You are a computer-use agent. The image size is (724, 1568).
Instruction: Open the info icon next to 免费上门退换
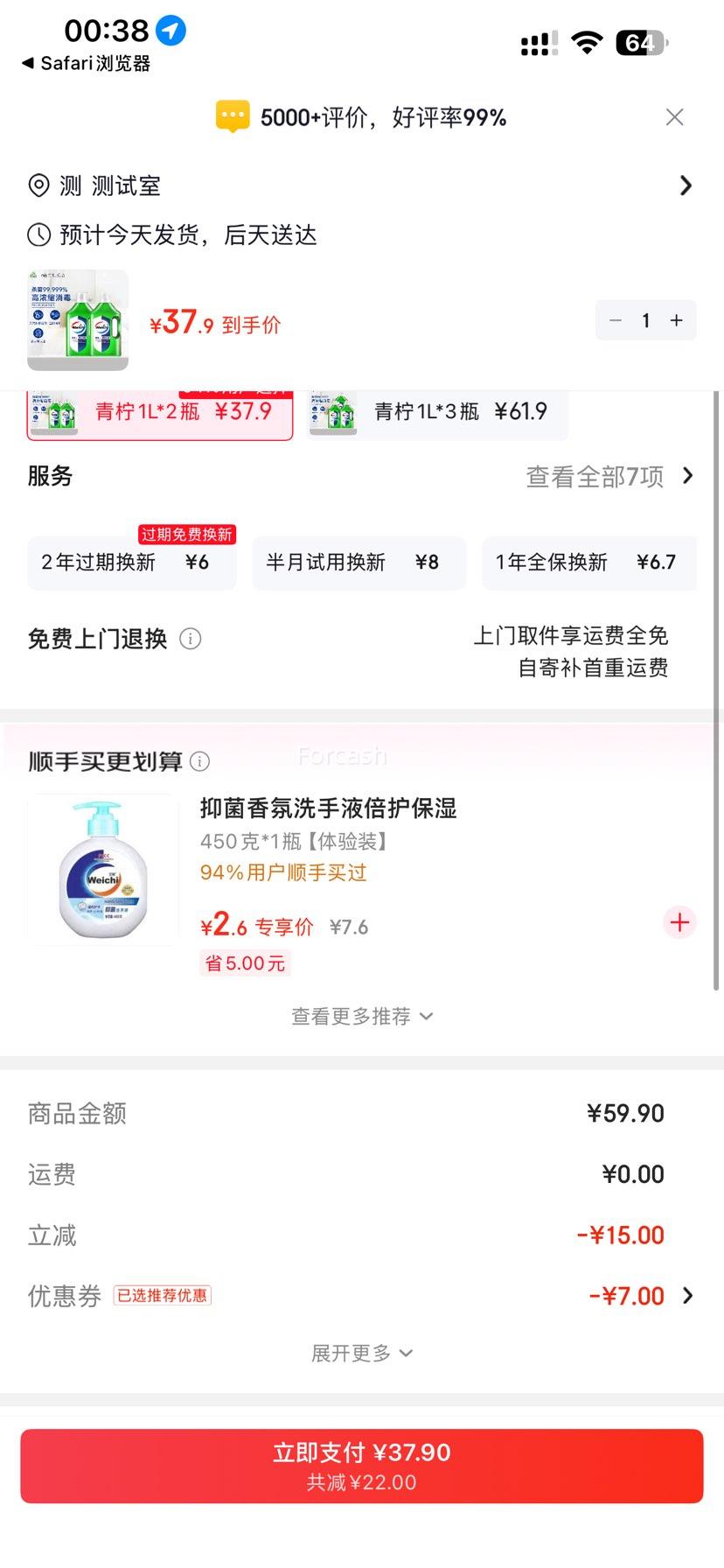click(191, 639)
